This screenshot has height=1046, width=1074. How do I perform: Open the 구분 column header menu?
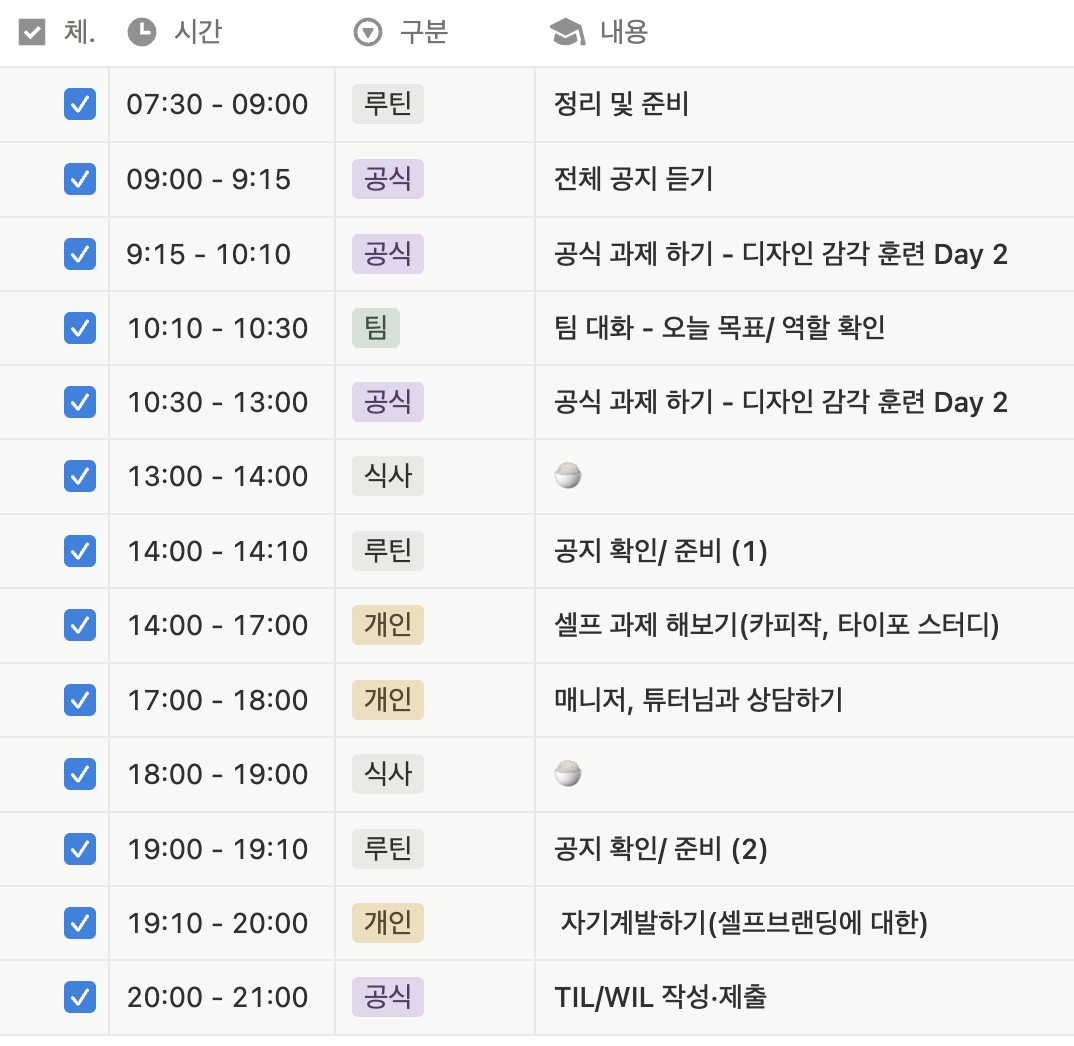[x=422, y=32]
